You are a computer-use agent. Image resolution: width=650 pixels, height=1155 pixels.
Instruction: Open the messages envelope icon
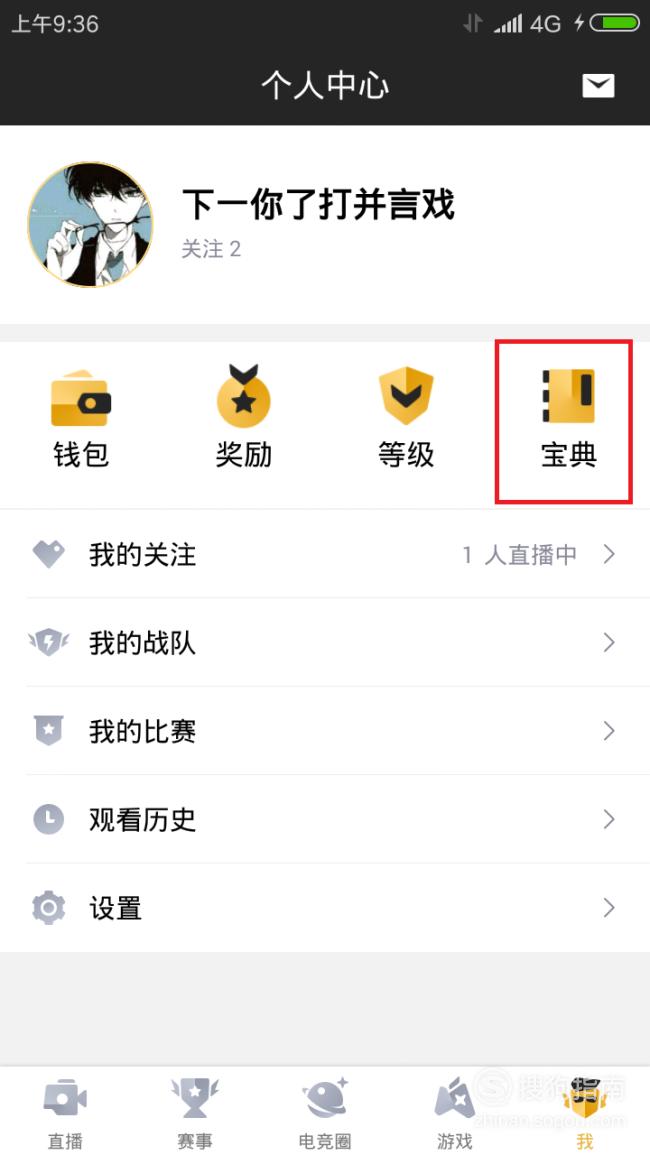[598, 86]
